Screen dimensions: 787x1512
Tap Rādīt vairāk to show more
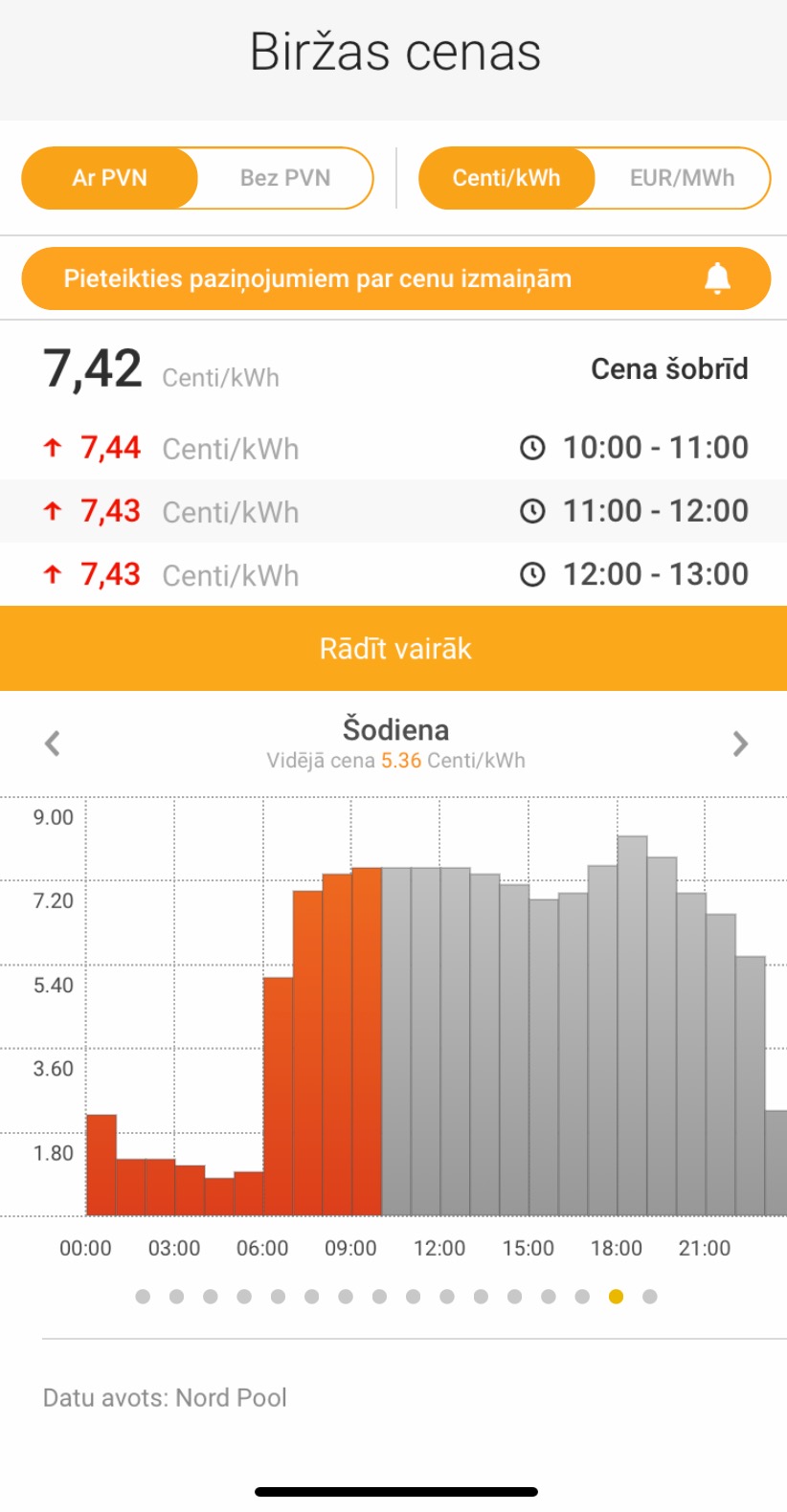pyautogui.click(x=393, y=649)
